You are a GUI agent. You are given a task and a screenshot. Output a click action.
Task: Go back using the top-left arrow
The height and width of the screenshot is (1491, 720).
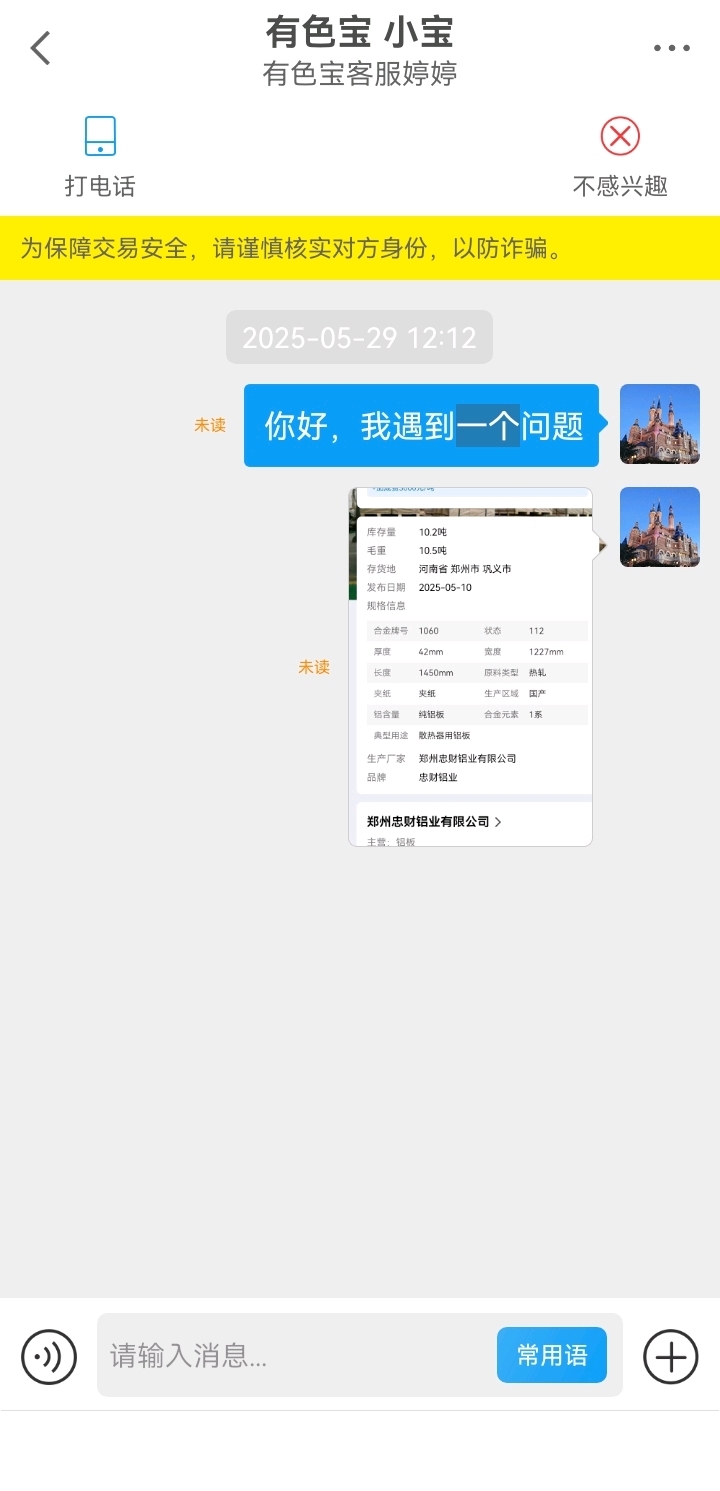click(x=40, y=48)
